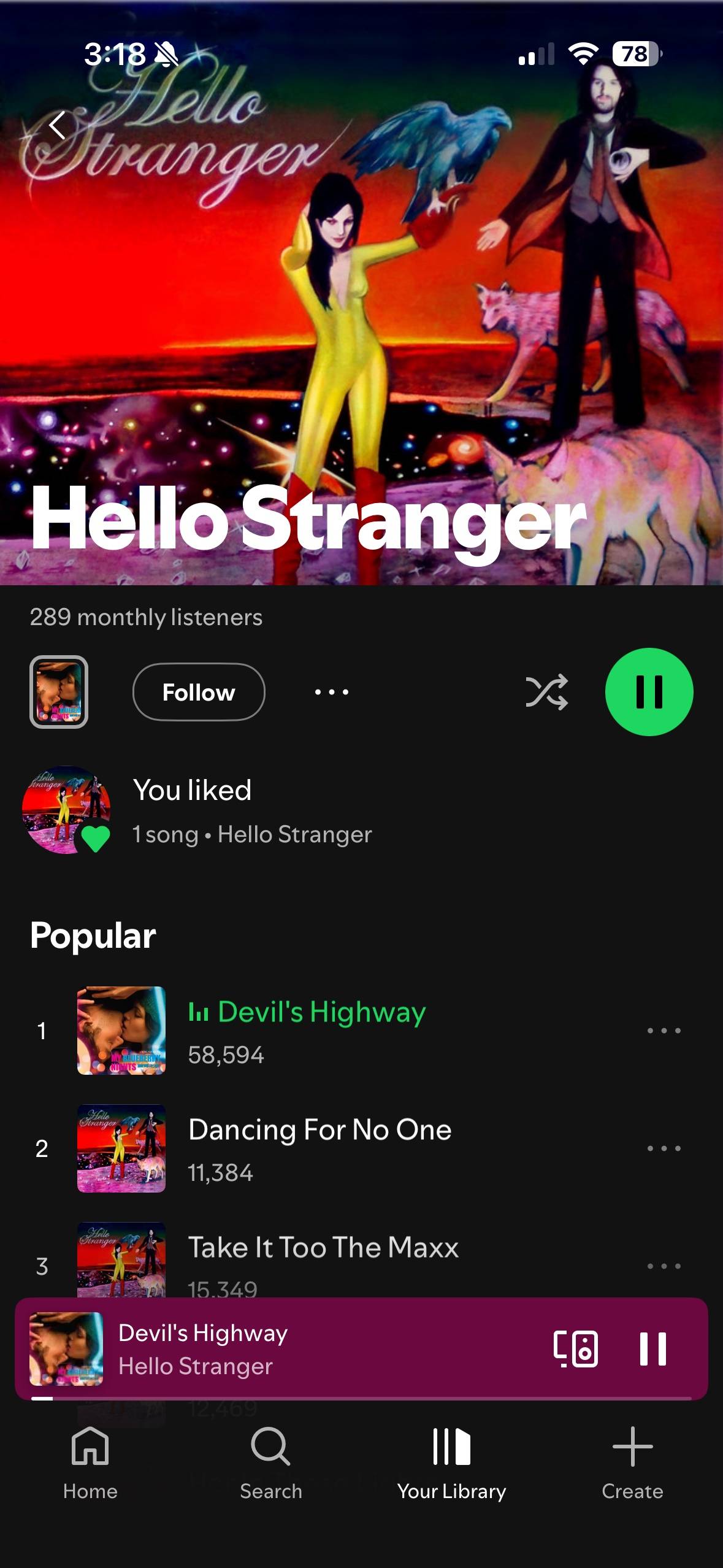Toggle shuffle play for this artist
Viewport: 723px width, 1568px height.
point(546,692)
